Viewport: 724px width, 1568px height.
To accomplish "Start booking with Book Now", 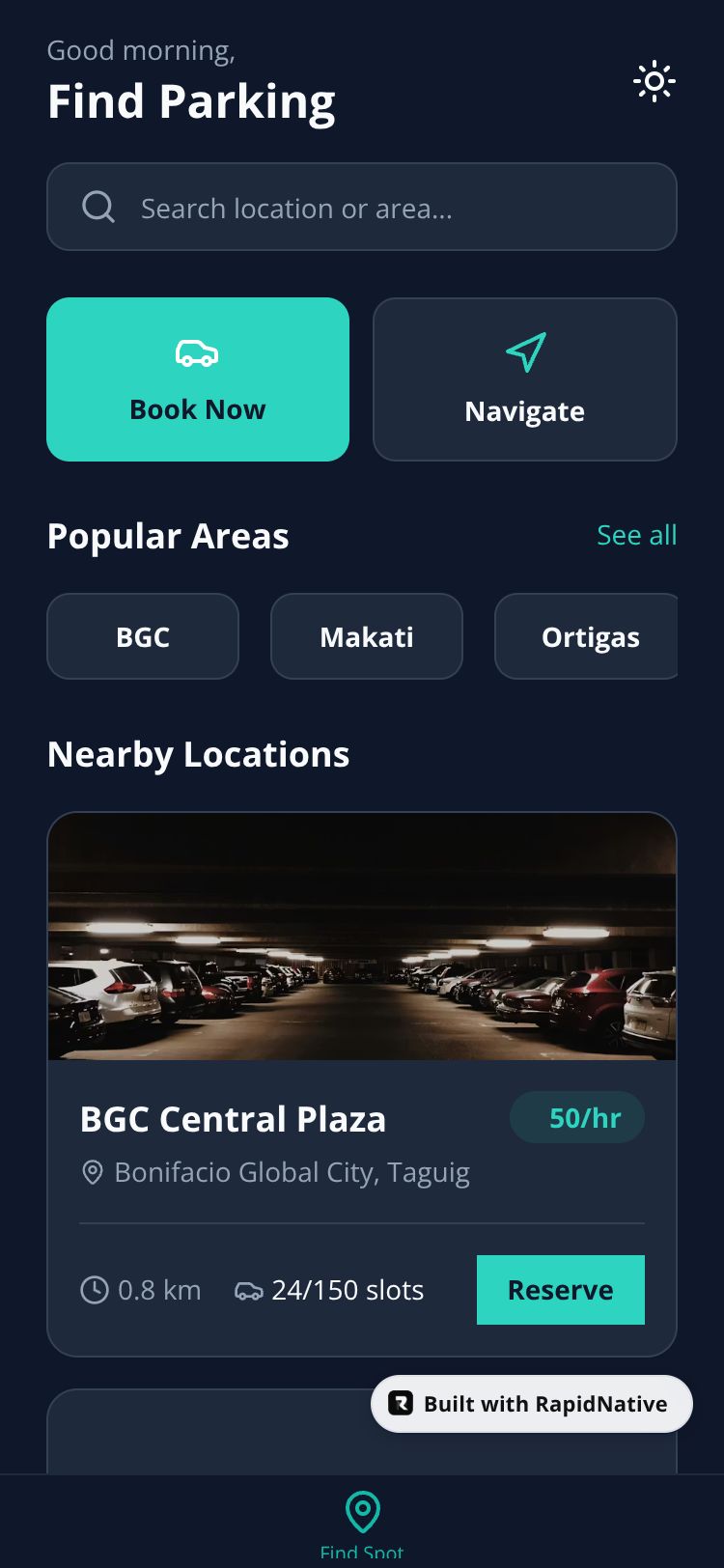I will point(198,379).
